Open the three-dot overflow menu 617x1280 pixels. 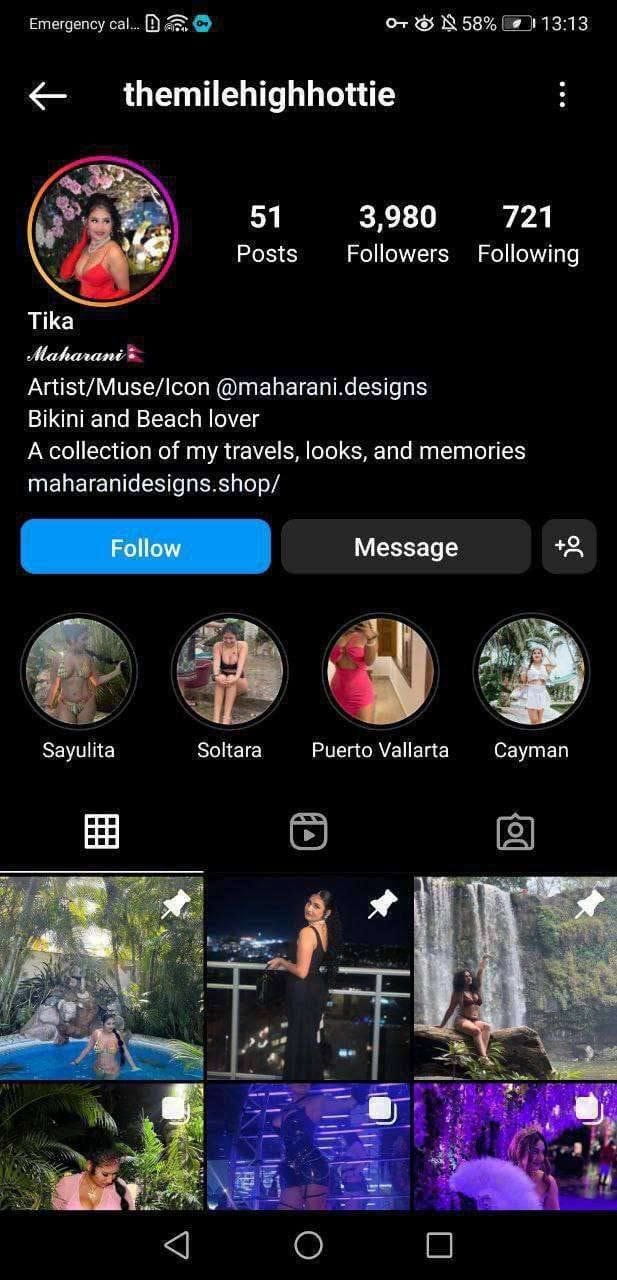click(562, 96)
